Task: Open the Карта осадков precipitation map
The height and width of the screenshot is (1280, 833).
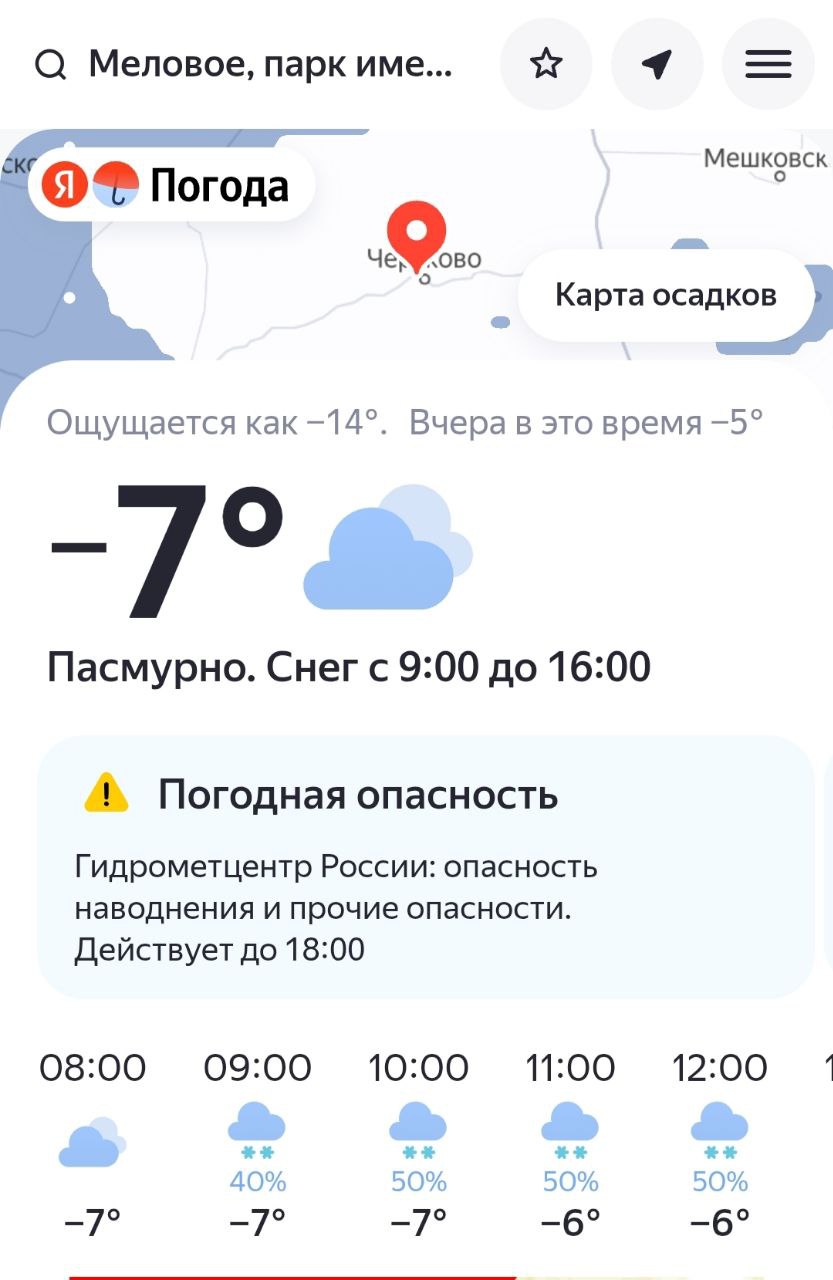Action: (x=665, y=295)
